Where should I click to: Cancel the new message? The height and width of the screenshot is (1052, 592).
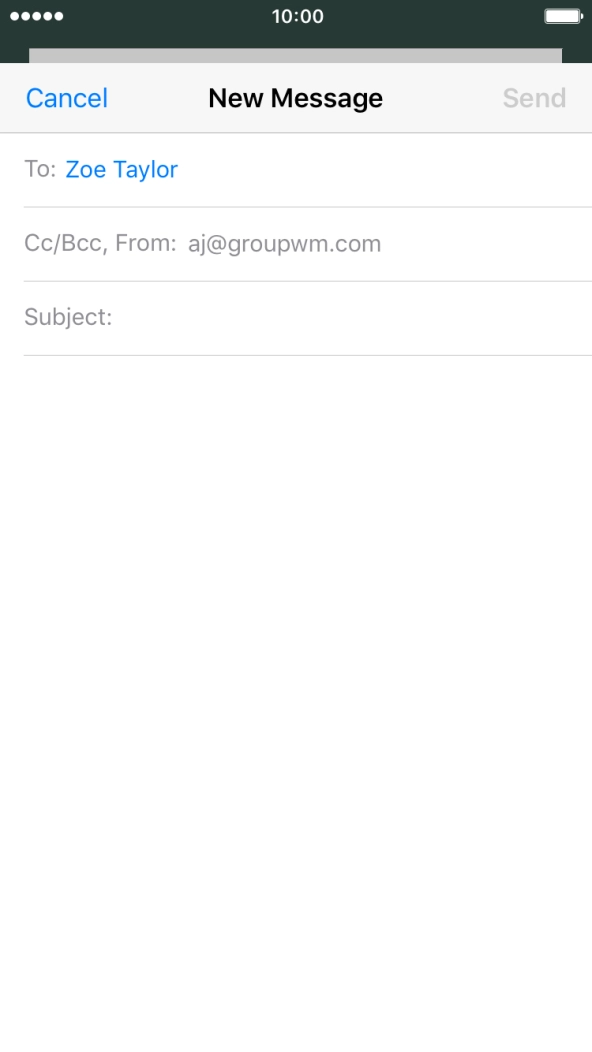pos(66,98)
